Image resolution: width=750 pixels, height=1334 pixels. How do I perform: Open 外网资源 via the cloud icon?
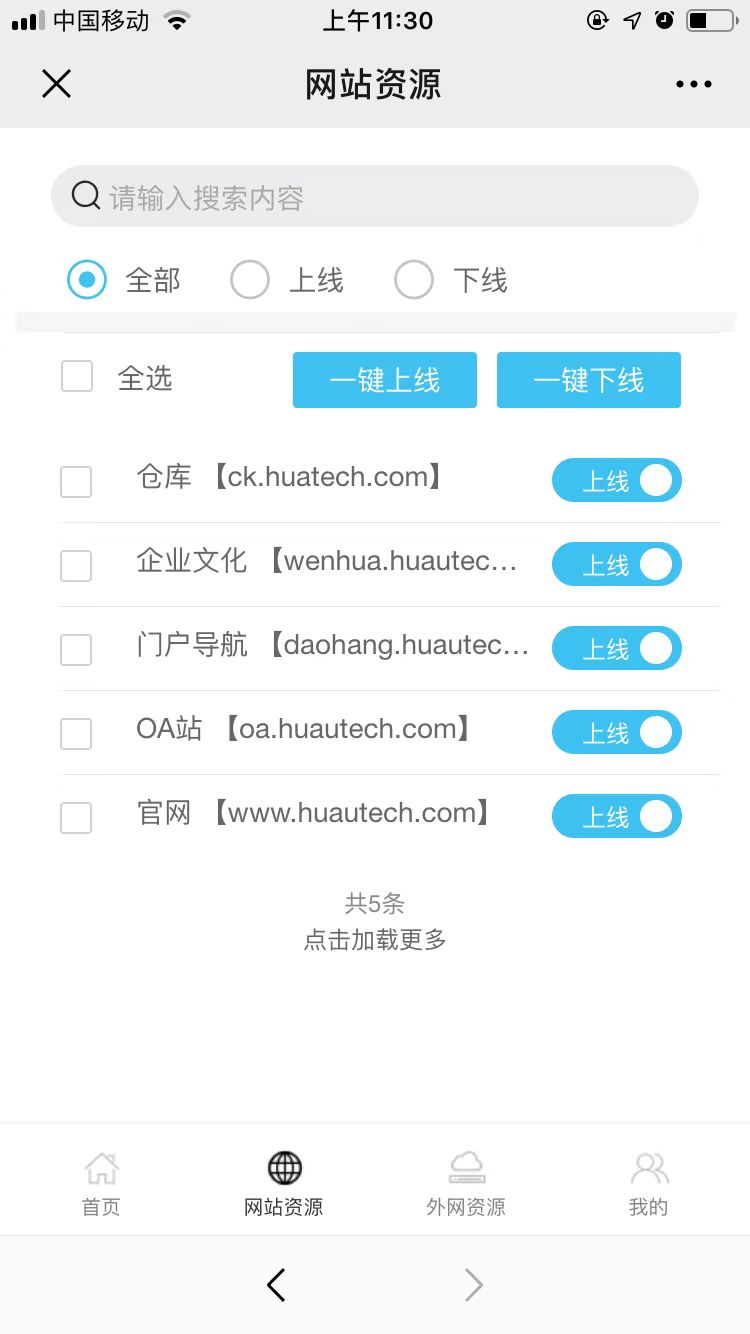tap(466, 1166)
